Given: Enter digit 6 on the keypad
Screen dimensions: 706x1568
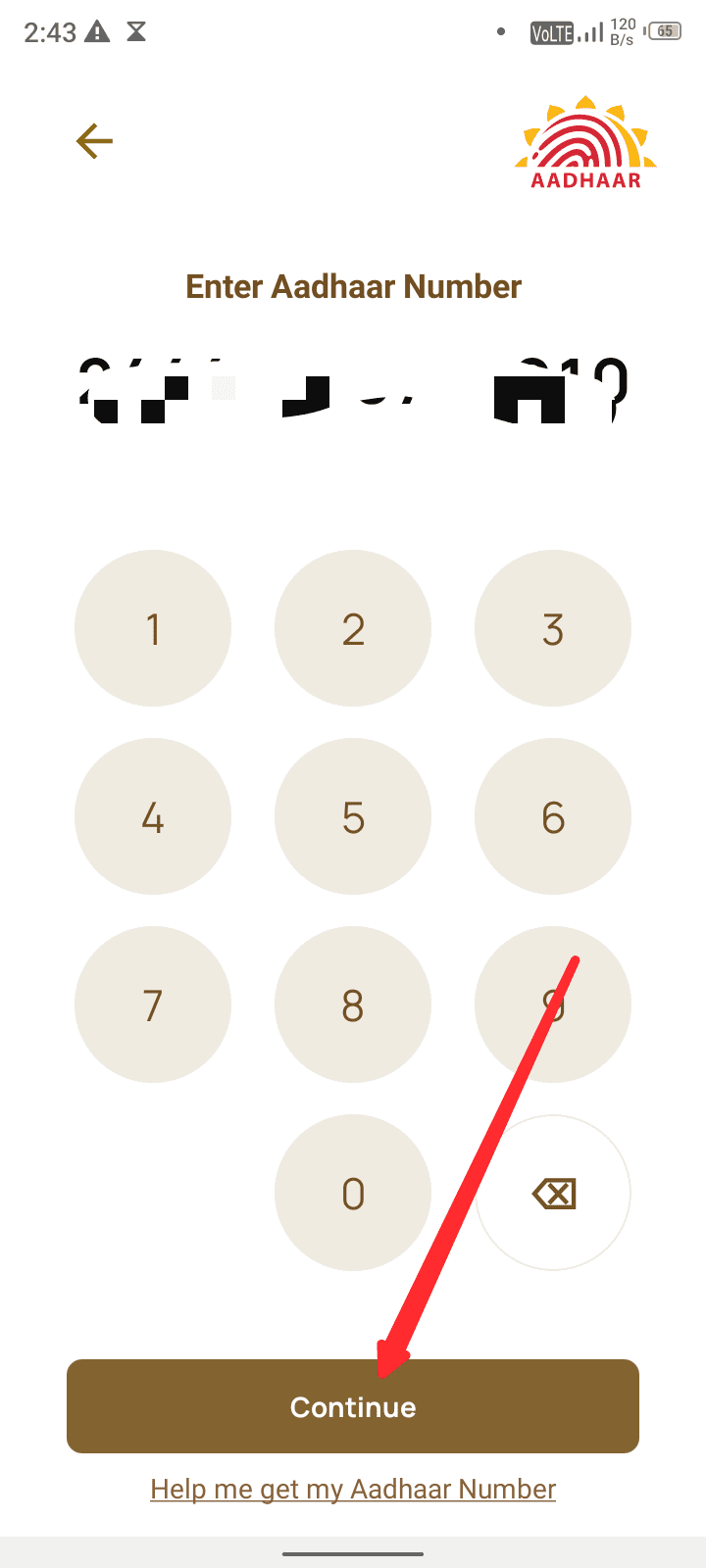Looking at the screenshot, I should coord(553,816).
